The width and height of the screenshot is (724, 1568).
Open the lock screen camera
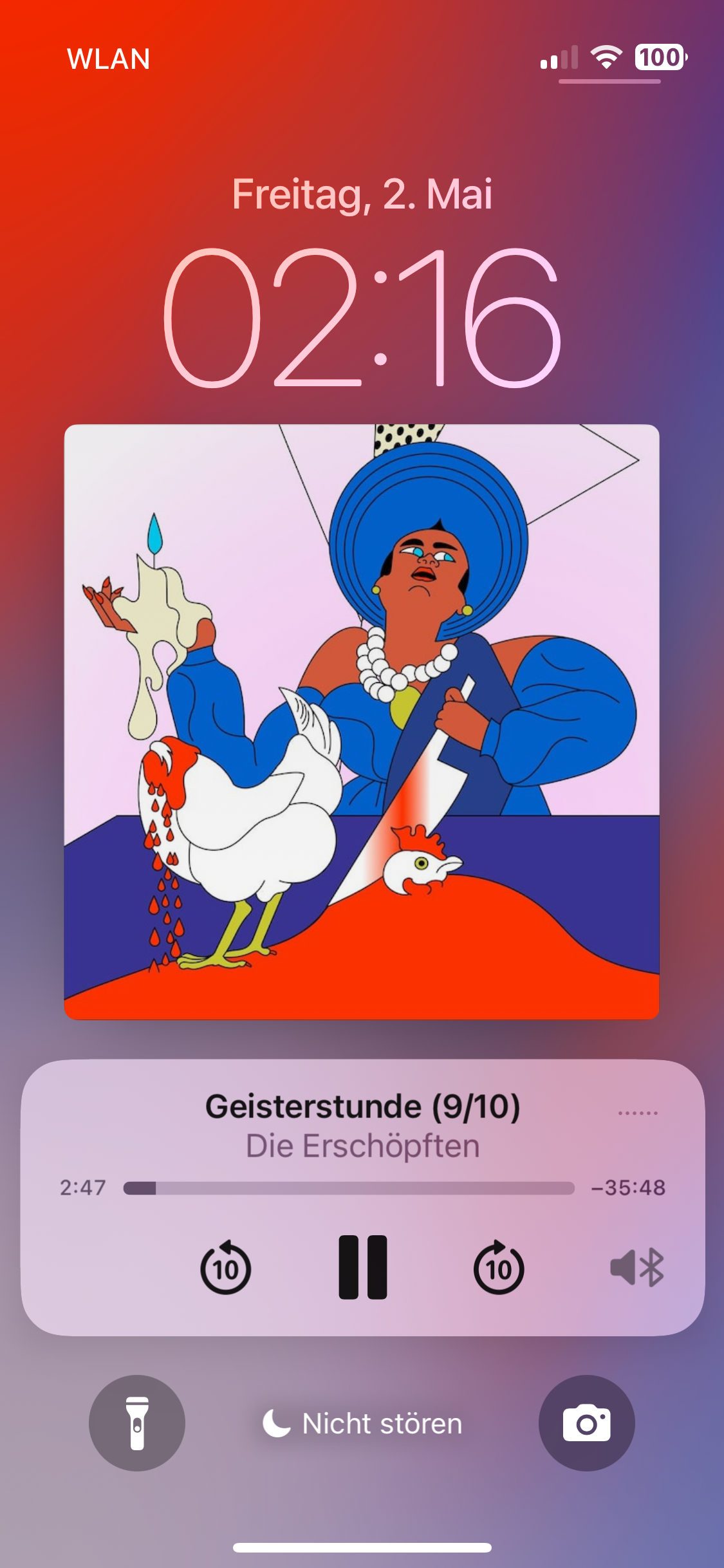tap(586, 1423)
